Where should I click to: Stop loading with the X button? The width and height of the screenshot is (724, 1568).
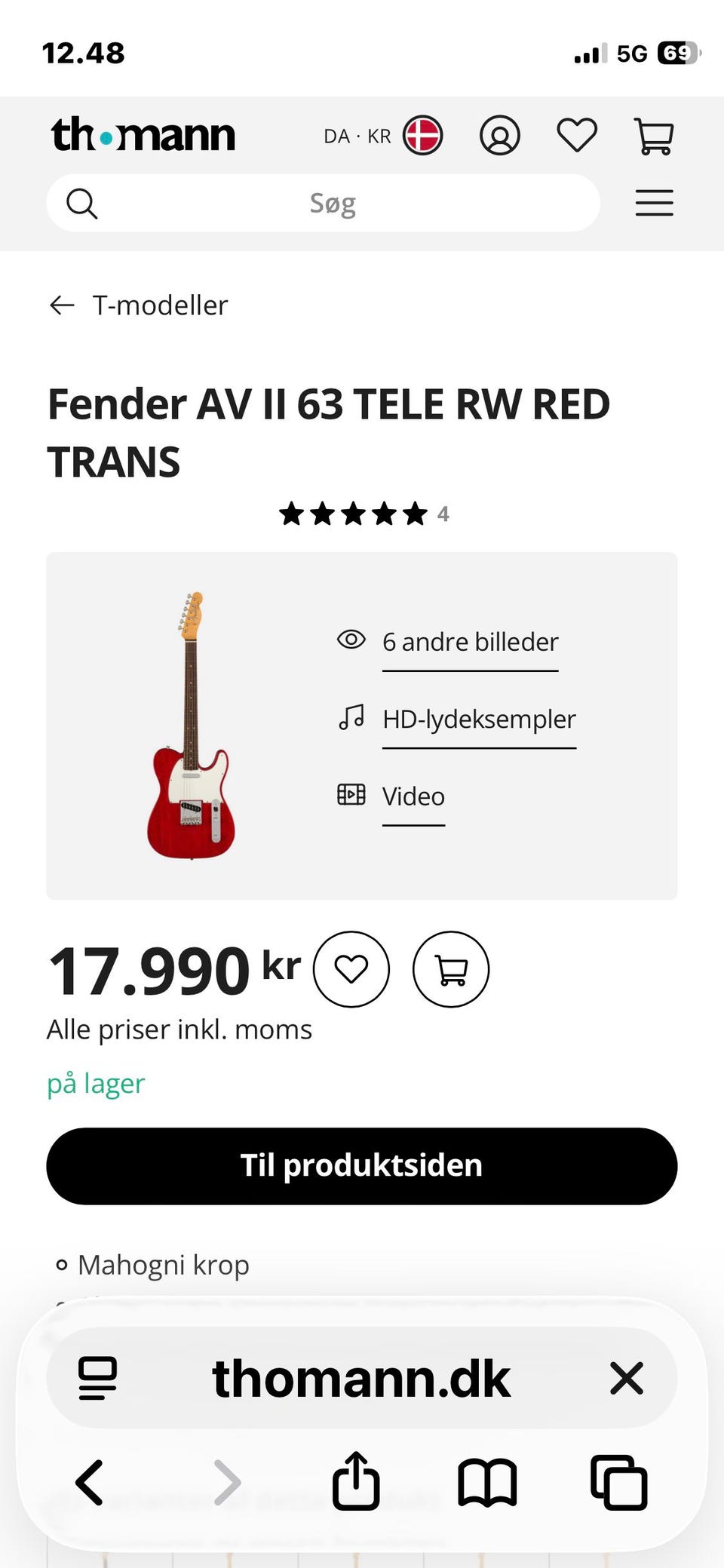626,1378
